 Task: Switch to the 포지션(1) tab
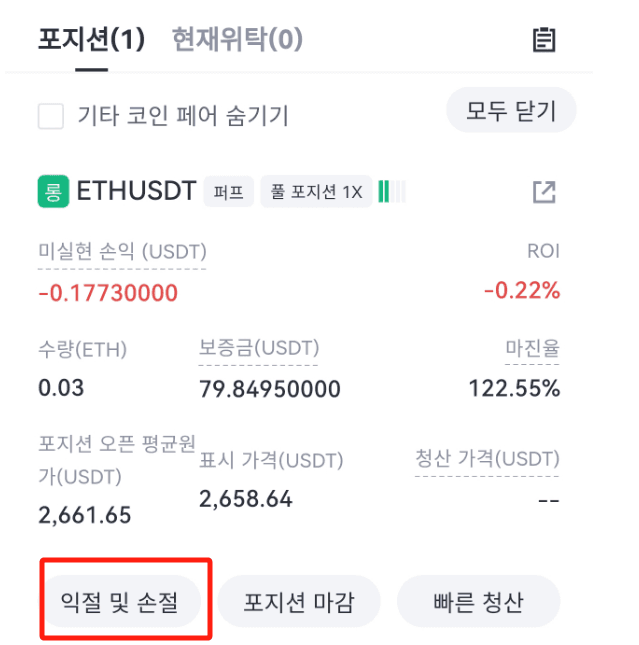[91, 40]
